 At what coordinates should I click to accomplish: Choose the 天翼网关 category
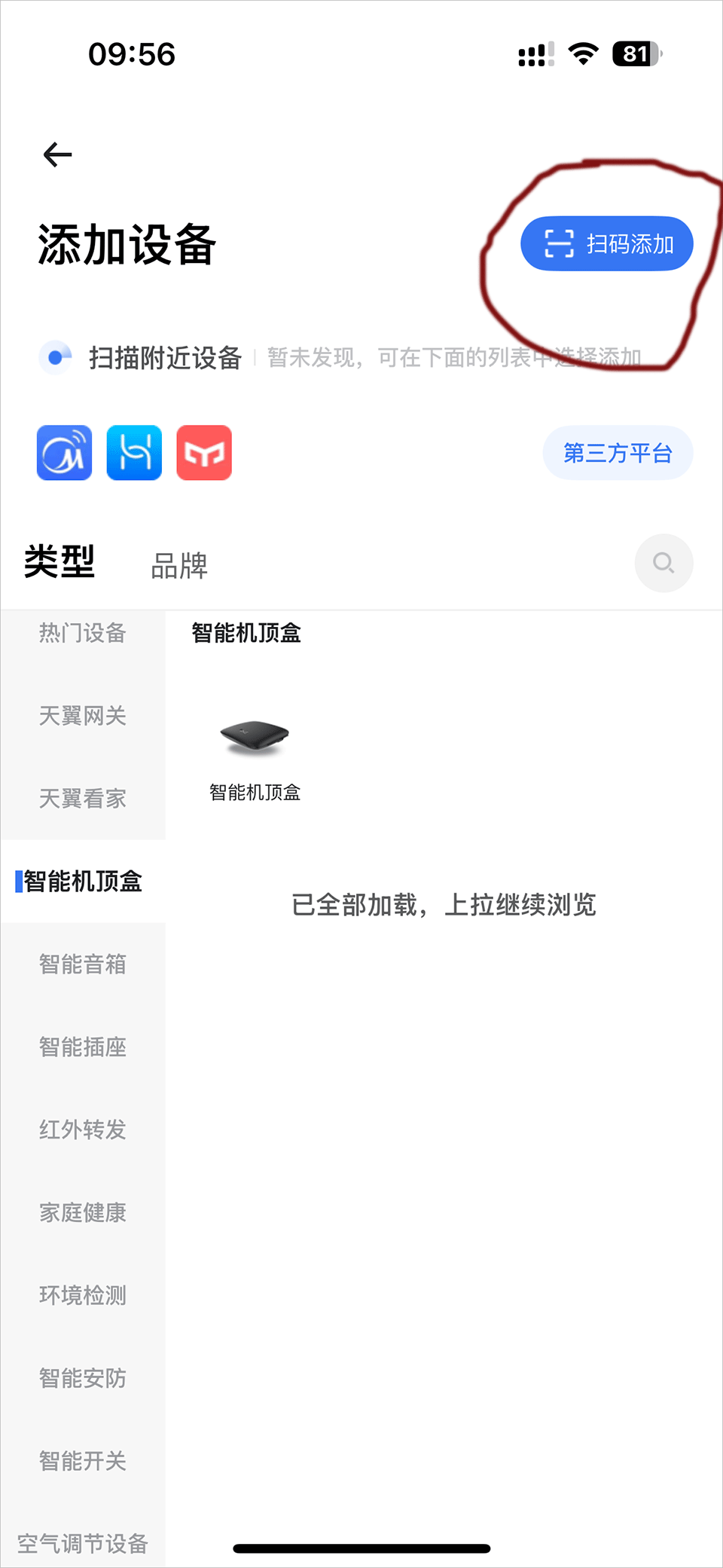coord(83,716)
